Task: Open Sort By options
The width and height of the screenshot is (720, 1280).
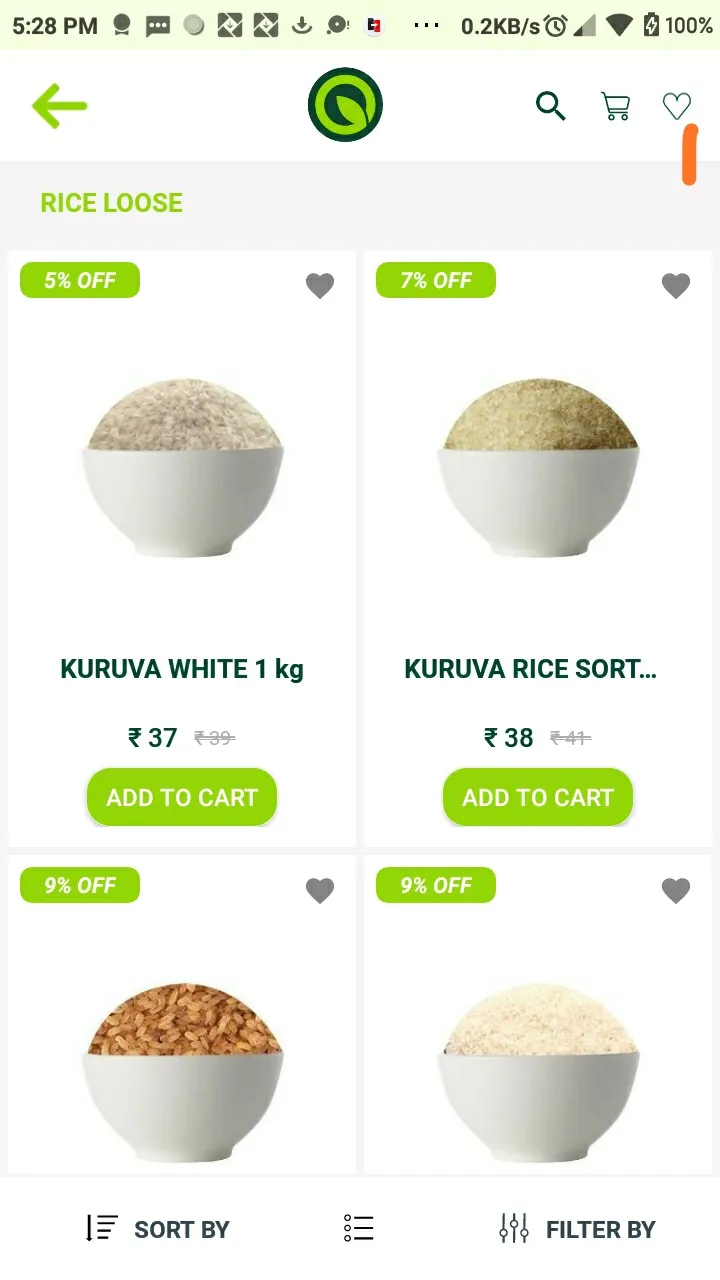Action: coord(158,1229)
